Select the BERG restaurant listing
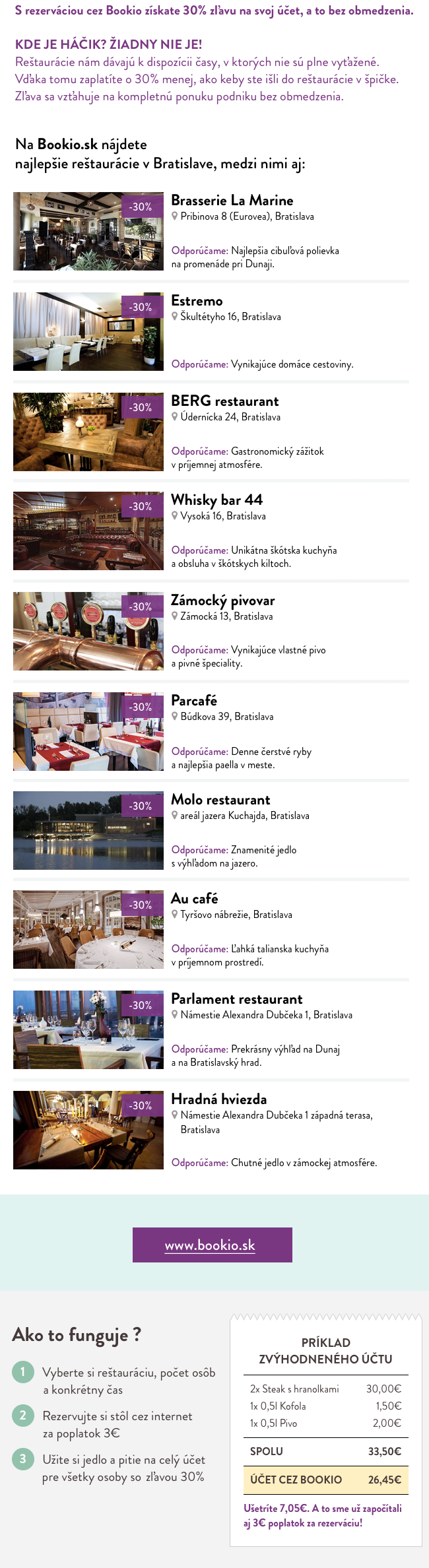This screenshot has width=429, height=1568. tap(224, 401)
